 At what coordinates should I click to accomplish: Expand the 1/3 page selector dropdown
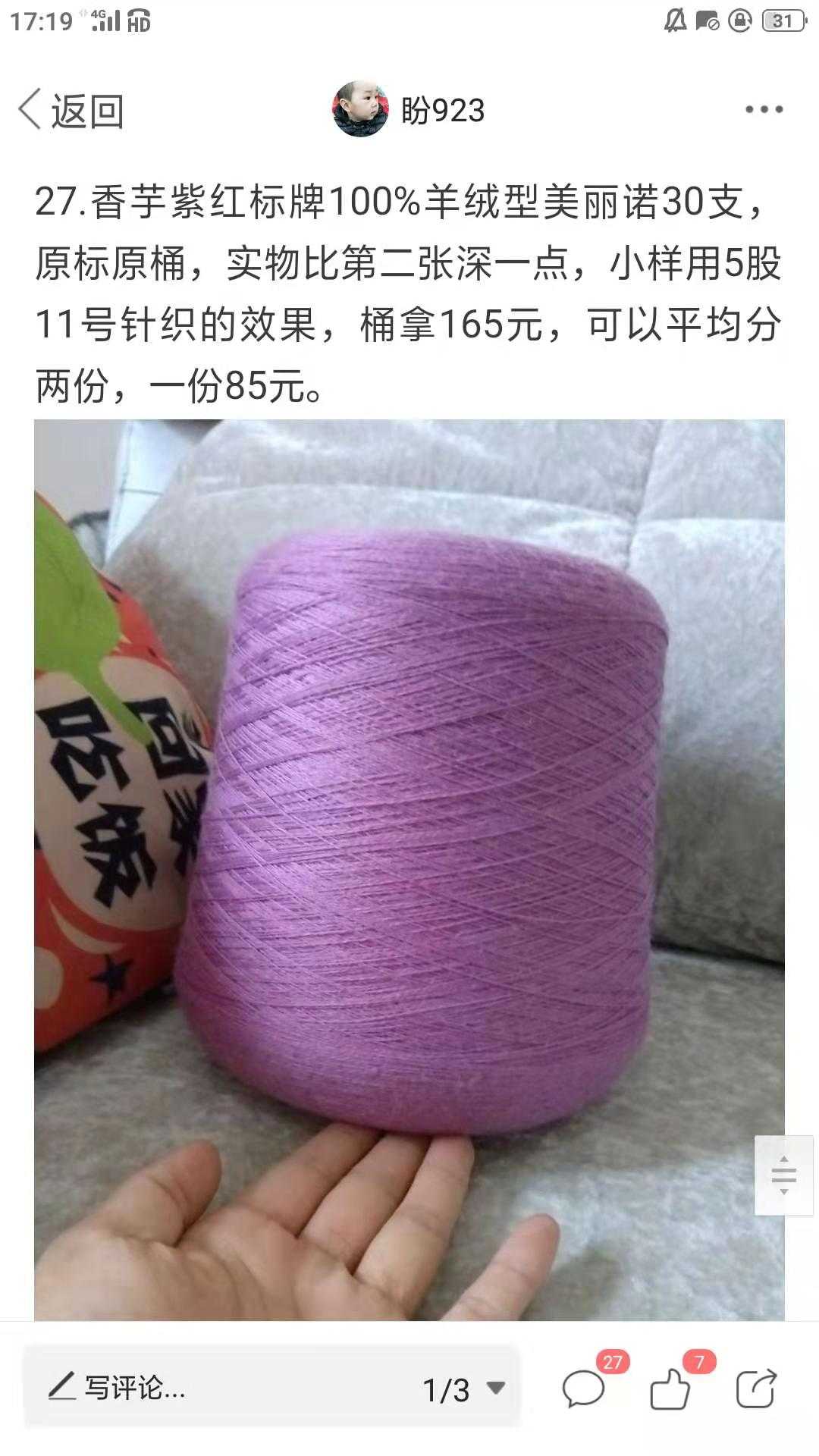tap(463, 1389)
